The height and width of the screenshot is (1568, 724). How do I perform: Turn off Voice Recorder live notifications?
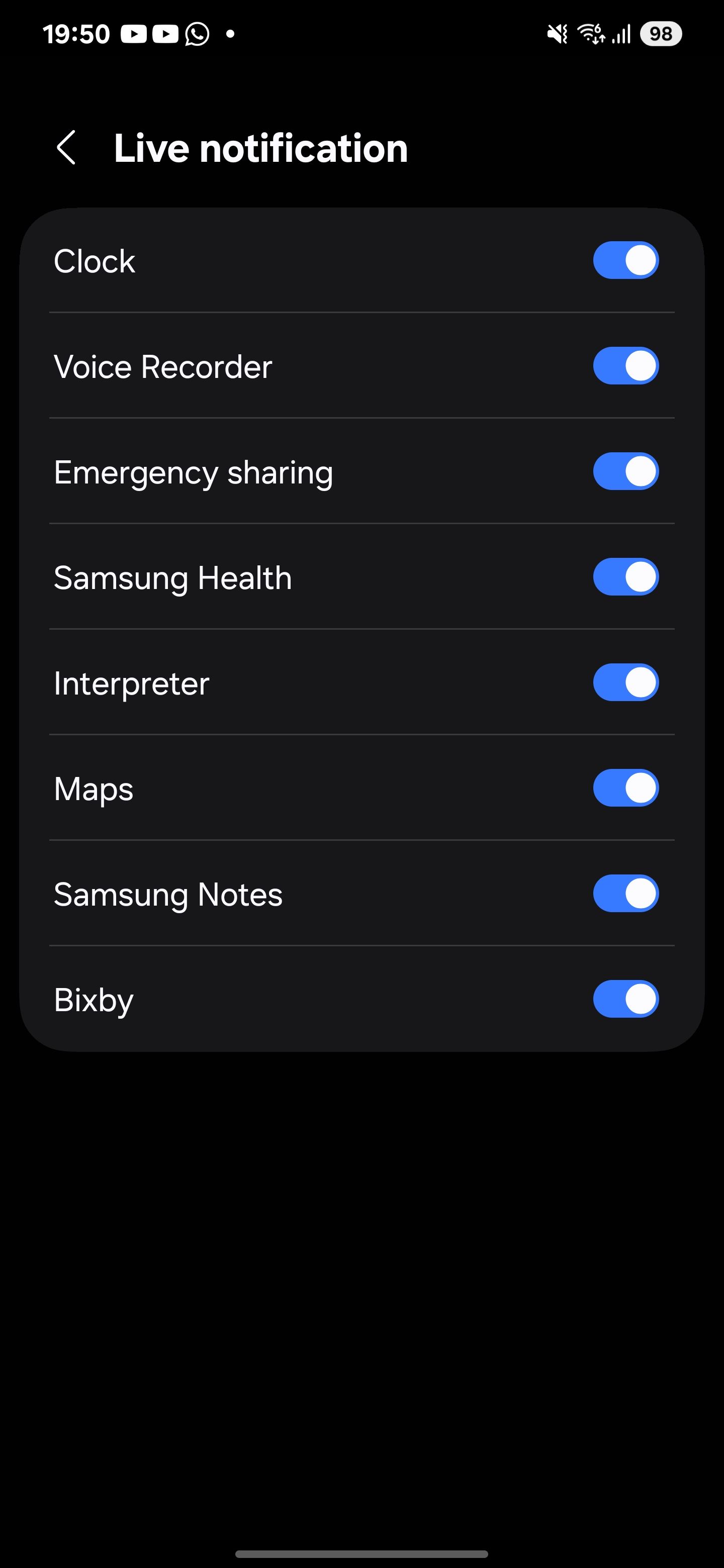pos(626,366)
